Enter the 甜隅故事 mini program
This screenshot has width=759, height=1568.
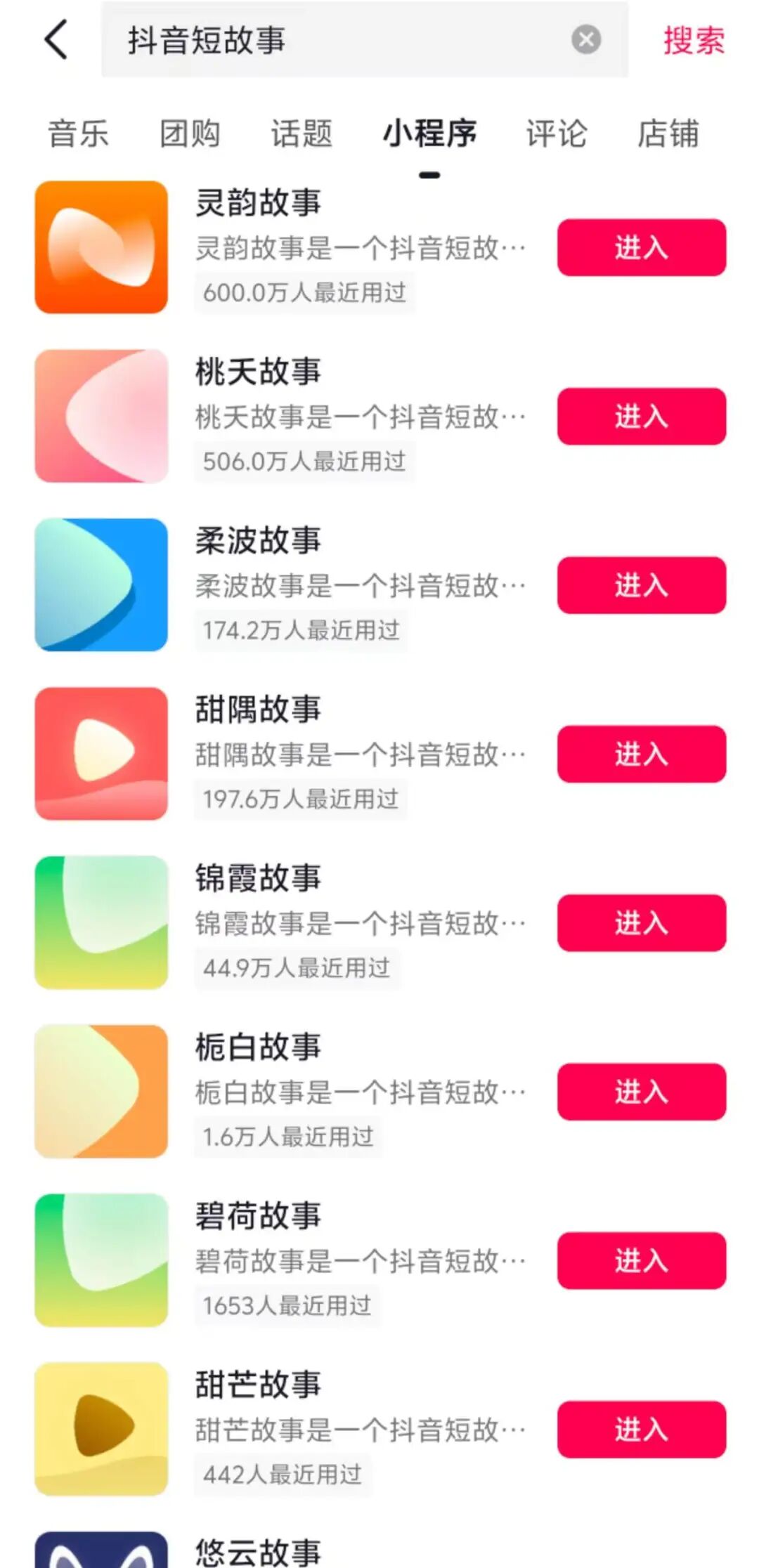(641, 754)
